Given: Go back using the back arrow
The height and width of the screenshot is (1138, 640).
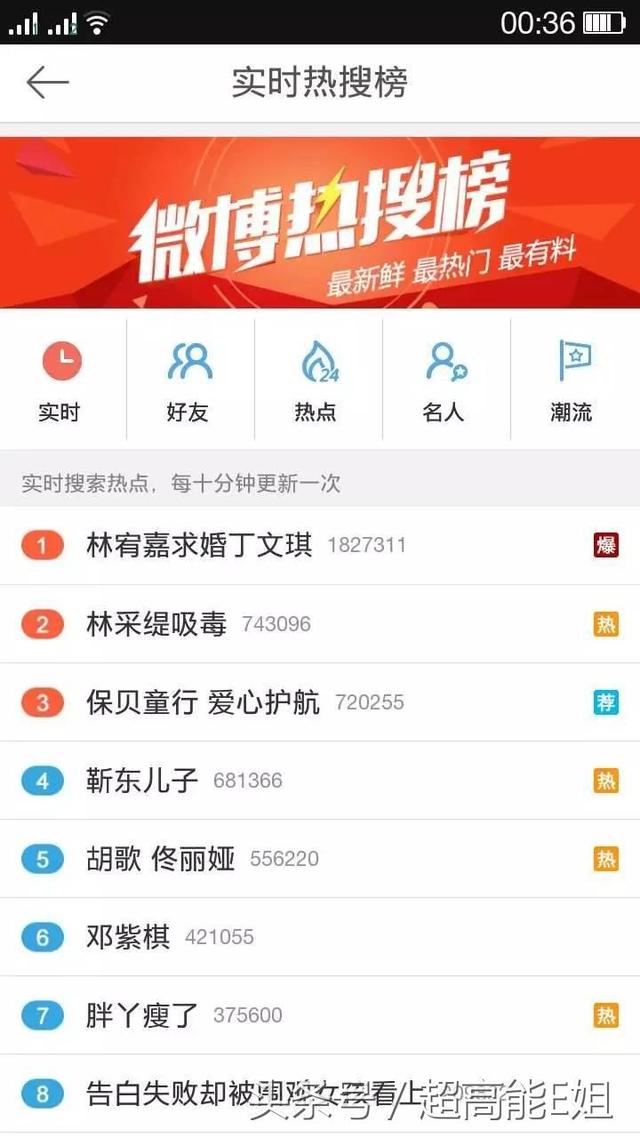Looking at the screenshot, I should click(47, 82).
